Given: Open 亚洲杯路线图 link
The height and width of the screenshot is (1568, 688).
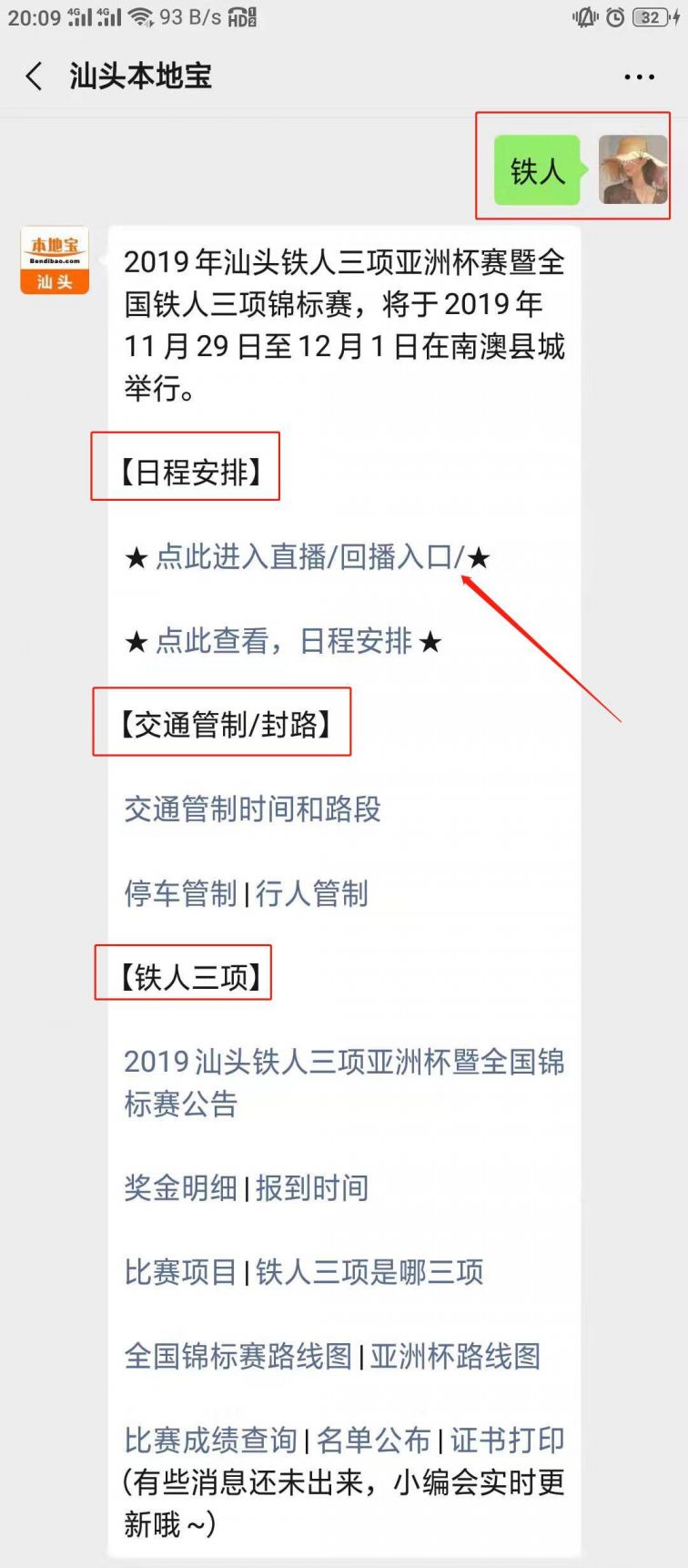Looking at the screenshot, I should (455, 1356).
